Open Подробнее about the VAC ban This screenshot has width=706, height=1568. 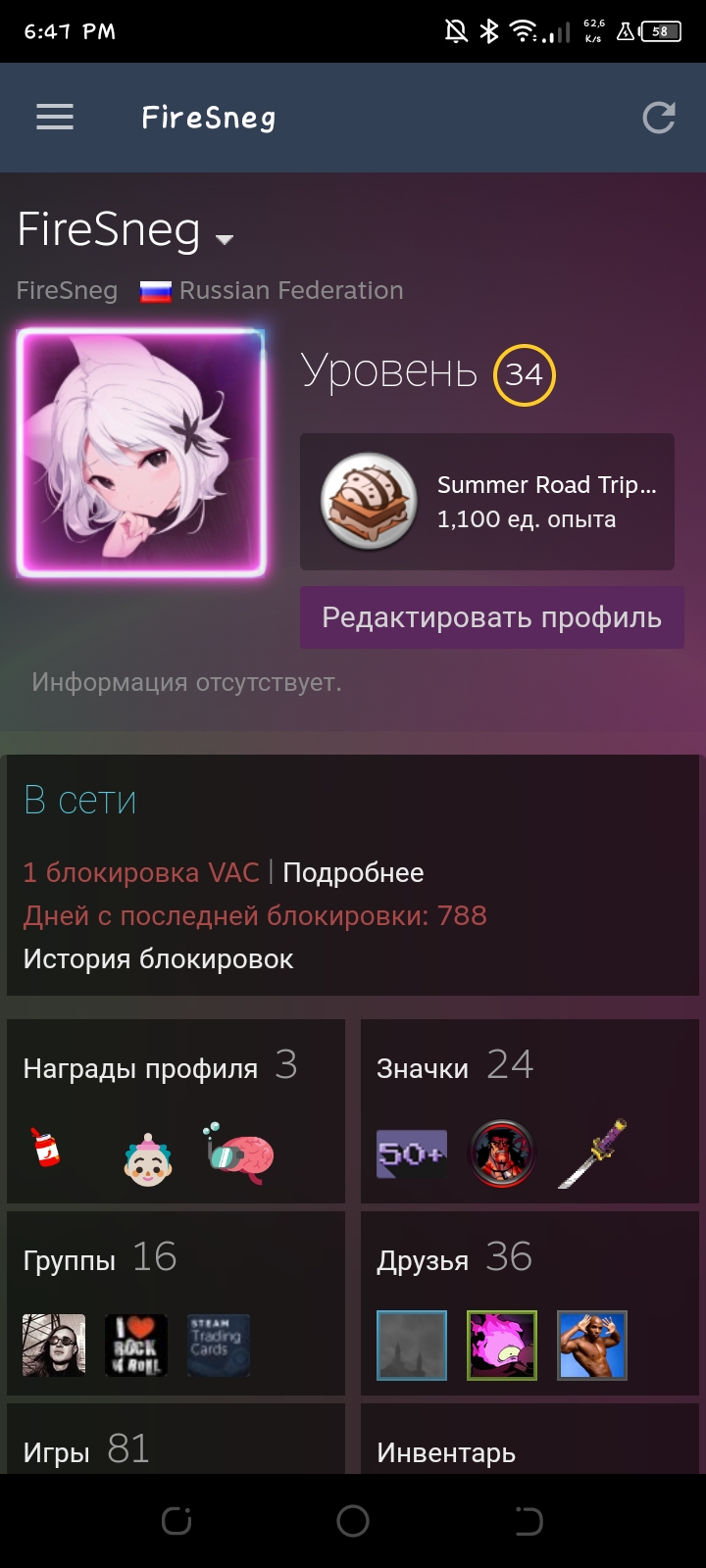click(353, 872)
